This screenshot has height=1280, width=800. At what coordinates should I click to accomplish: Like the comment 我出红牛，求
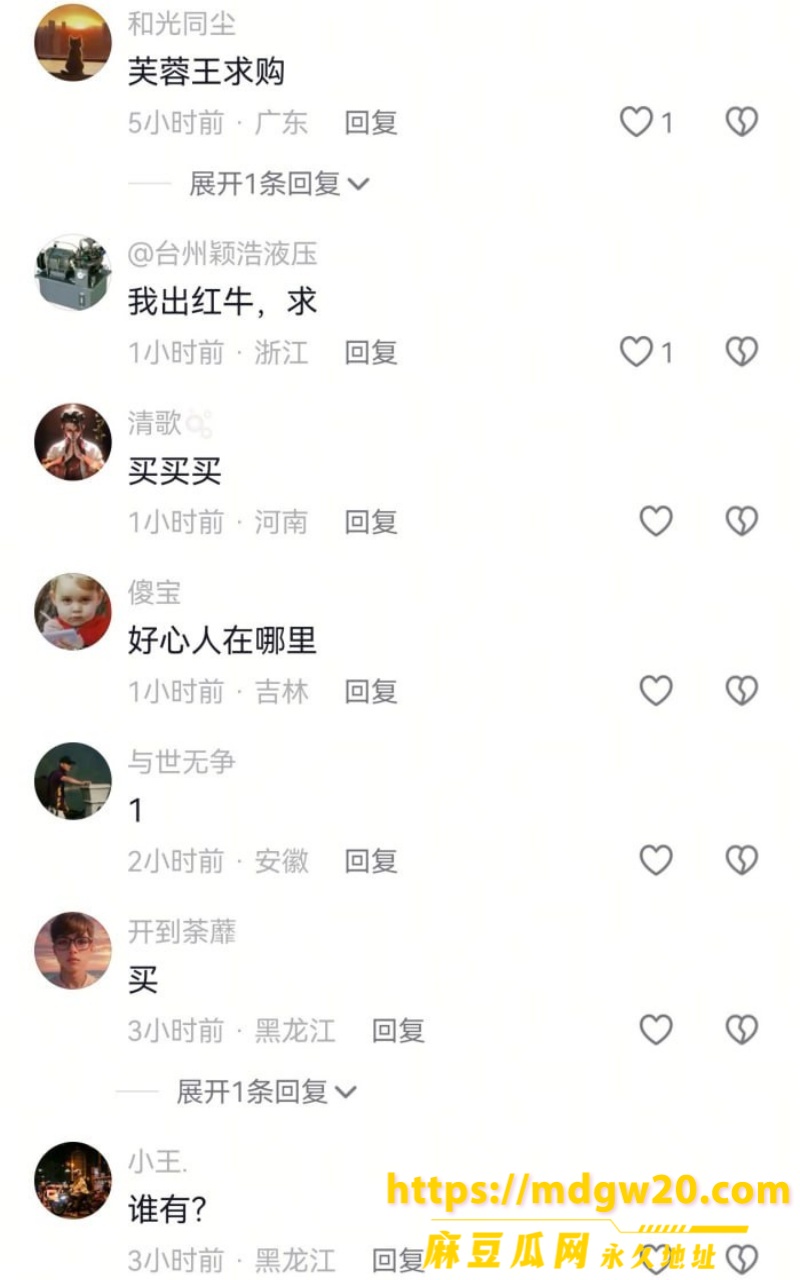[x=636, y=351]
